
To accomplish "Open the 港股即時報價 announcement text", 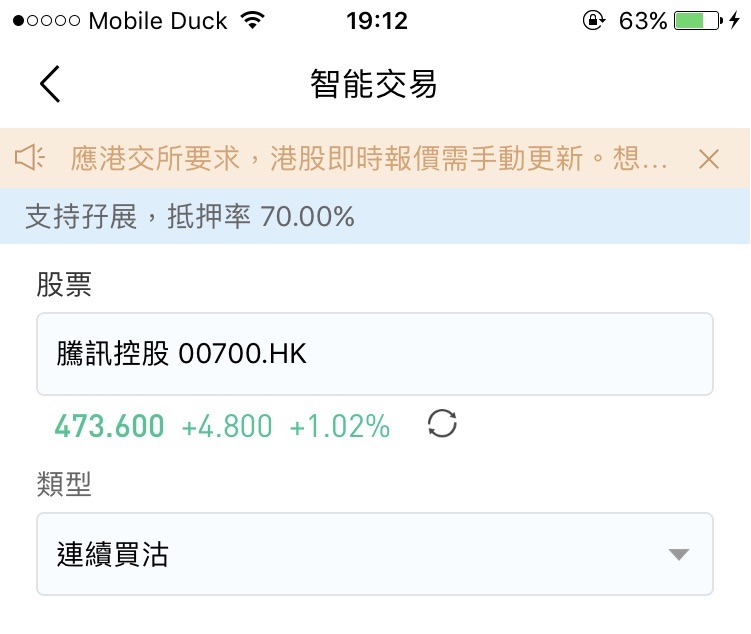I will point(369,158).
